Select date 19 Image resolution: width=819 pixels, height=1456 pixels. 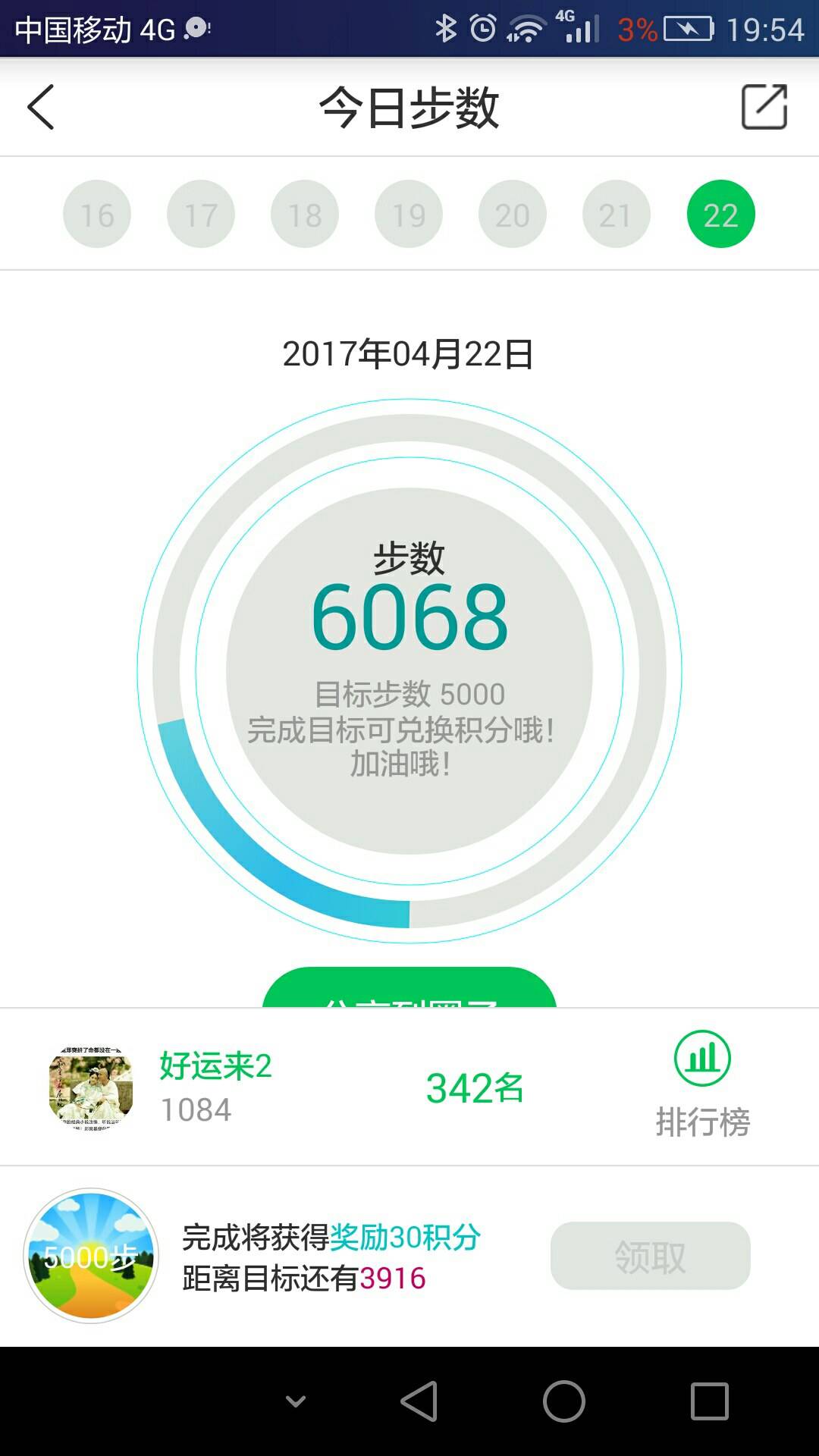click(x=409, y=215)
